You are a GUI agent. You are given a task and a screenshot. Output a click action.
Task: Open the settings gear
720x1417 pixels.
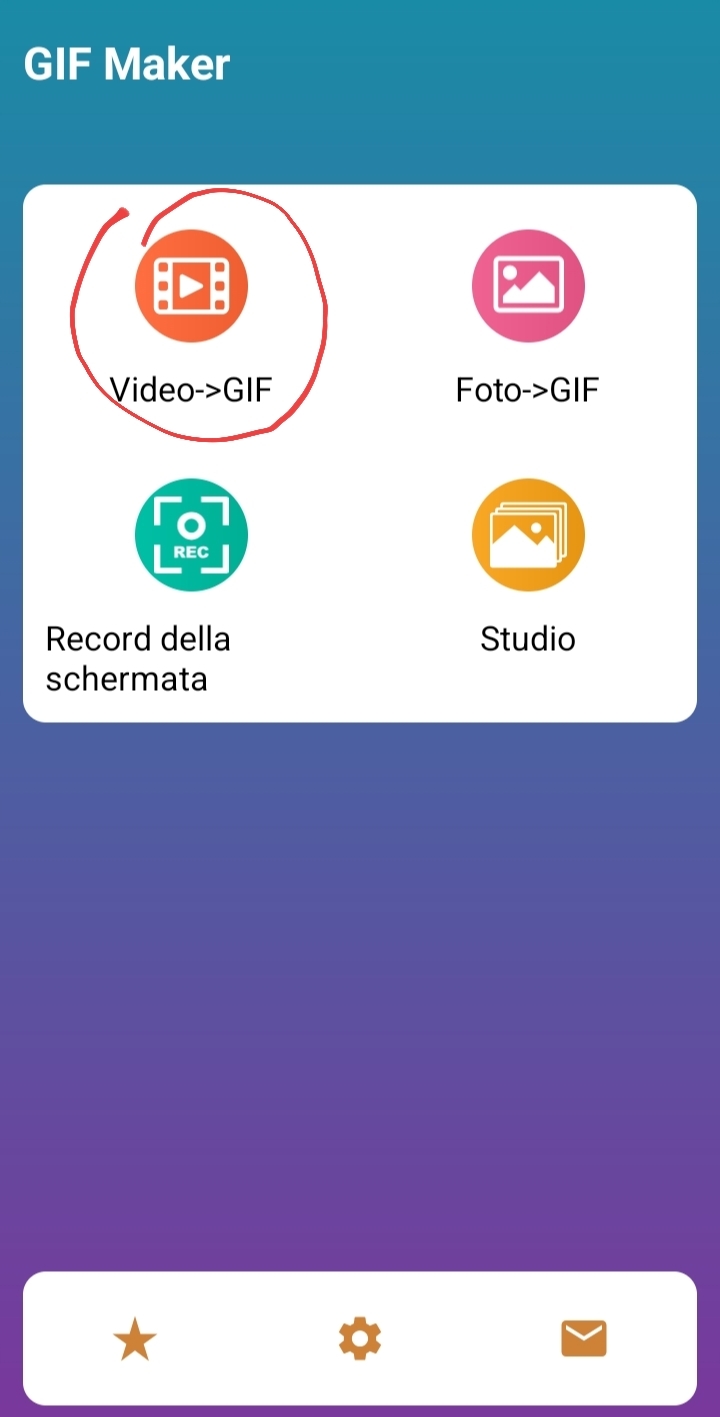(360, 1338)
